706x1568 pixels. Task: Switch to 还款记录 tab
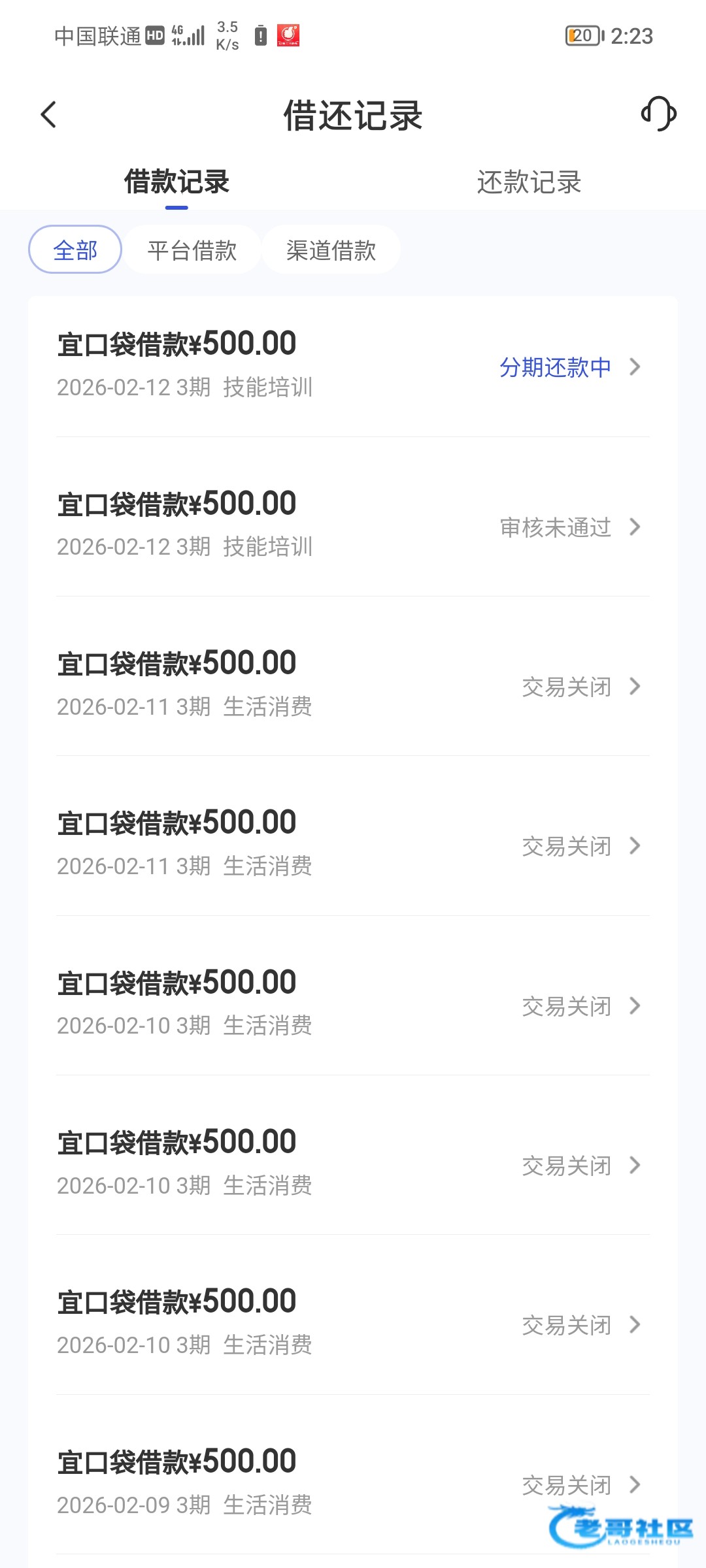[529, 182]
